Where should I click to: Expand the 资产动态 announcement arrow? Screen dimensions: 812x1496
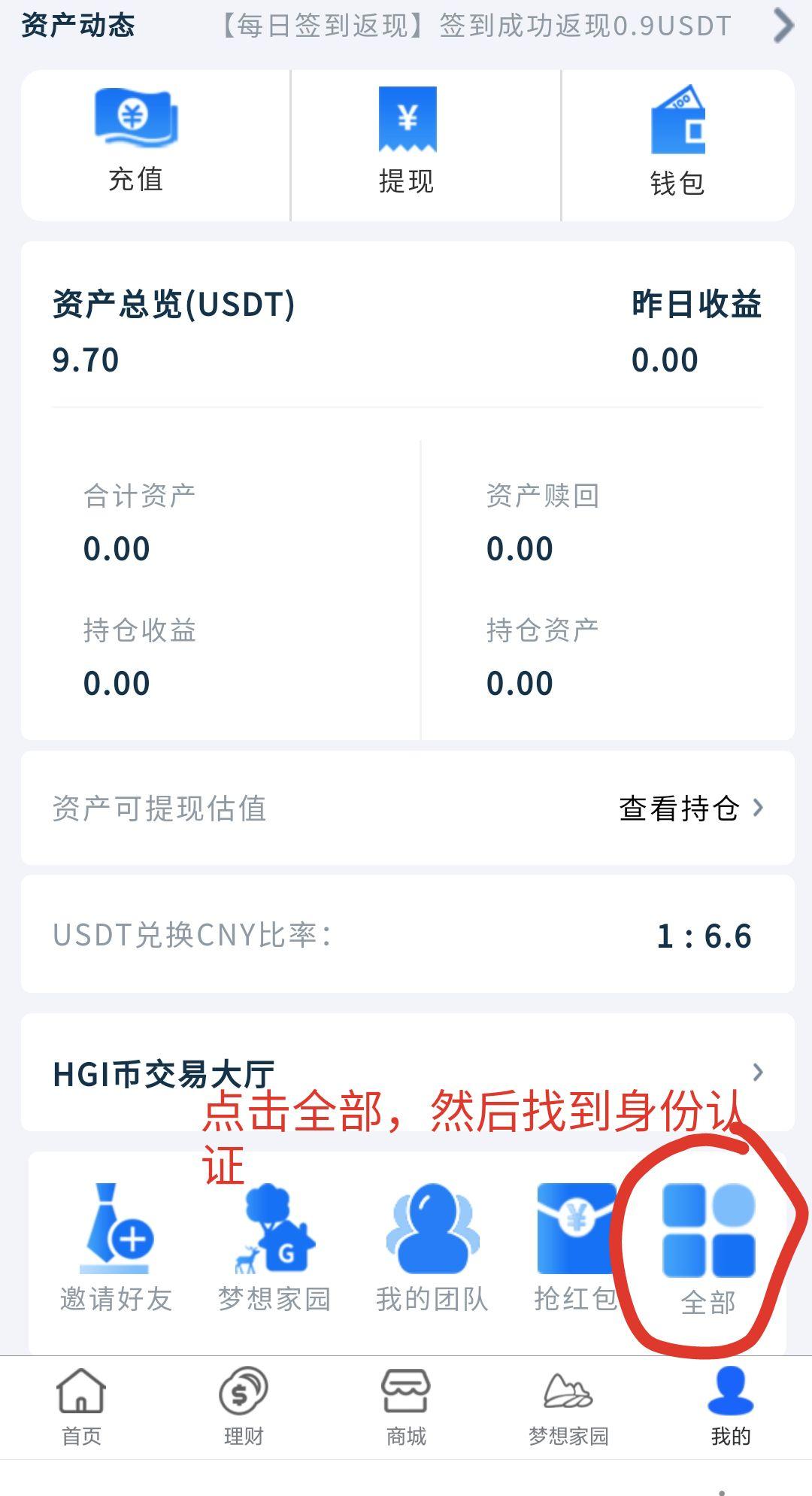(x=783, y=26)
